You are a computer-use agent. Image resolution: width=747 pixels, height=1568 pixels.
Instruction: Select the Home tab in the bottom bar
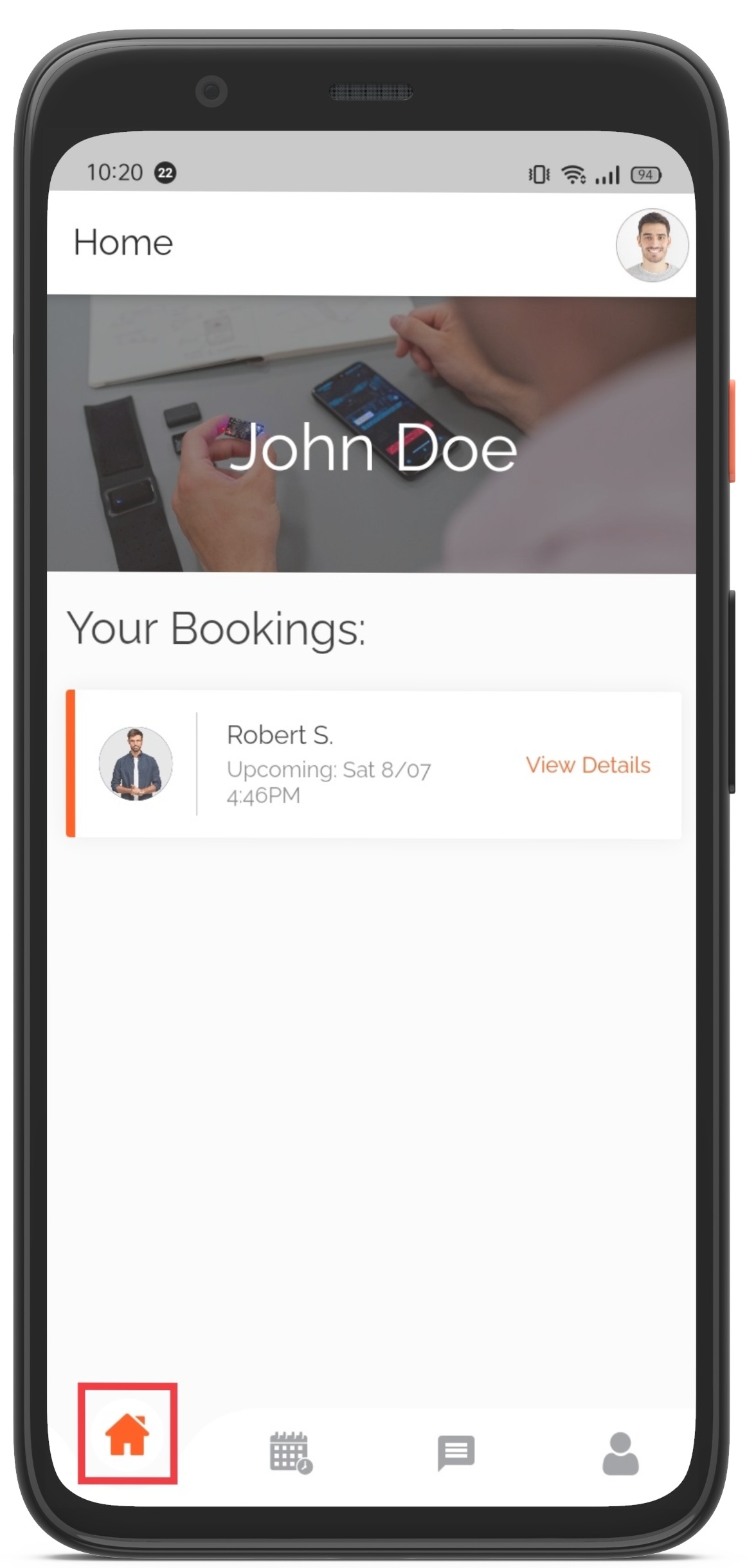127,1434
